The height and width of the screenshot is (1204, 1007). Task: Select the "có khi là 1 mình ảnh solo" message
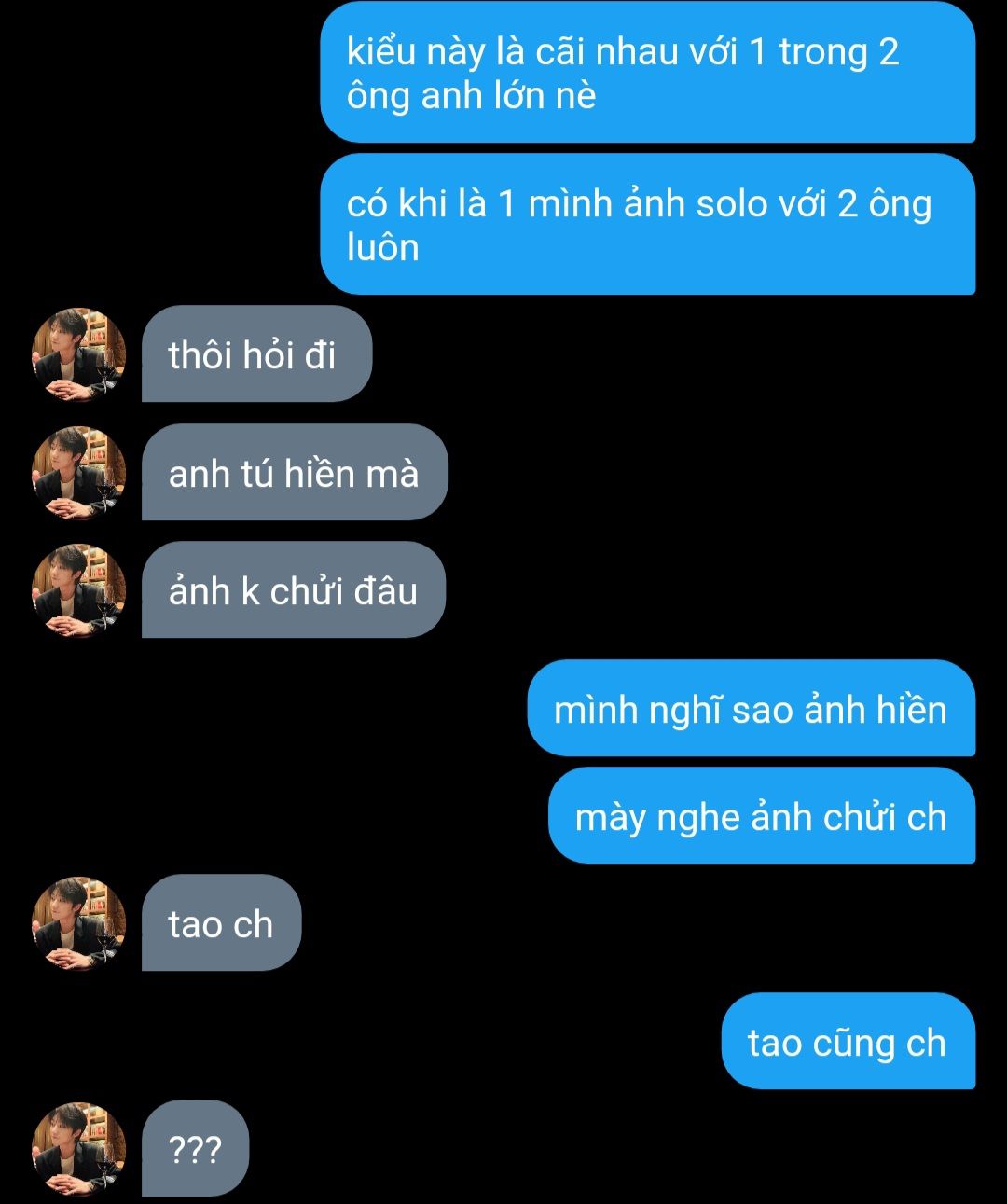tap(646, 225)
